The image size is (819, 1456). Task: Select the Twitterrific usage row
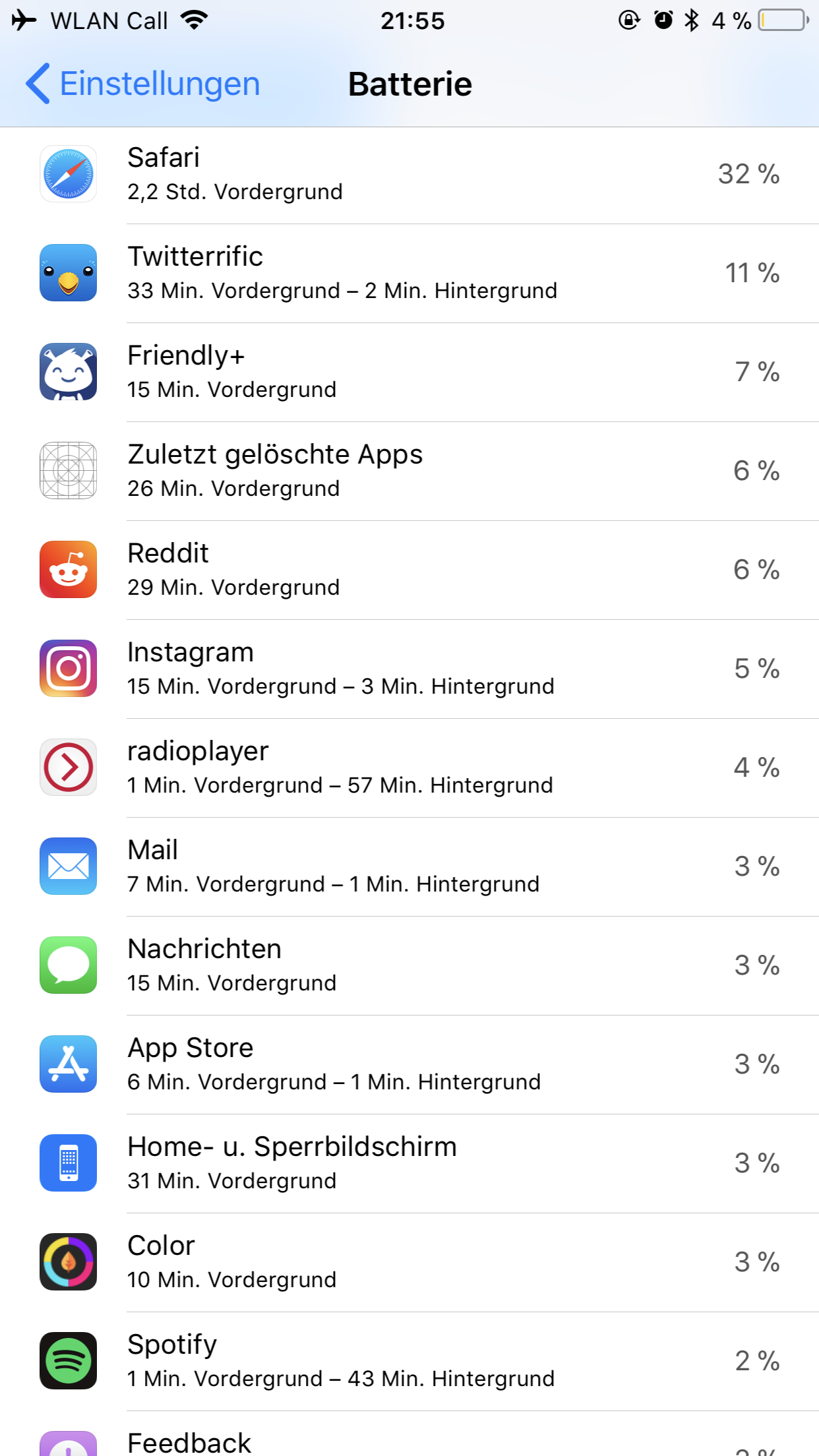point(409,274)
